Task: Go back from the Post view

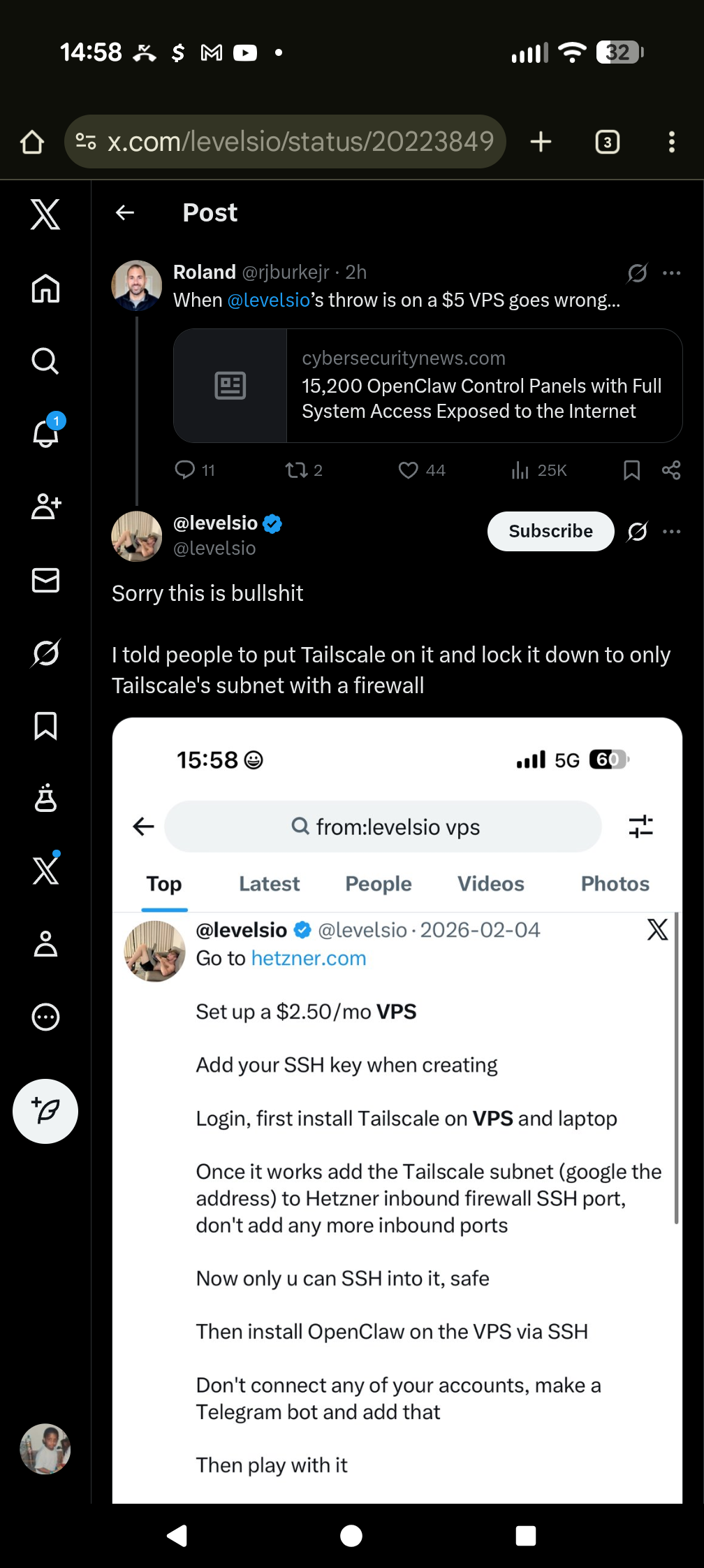Action: click(125, 212)
